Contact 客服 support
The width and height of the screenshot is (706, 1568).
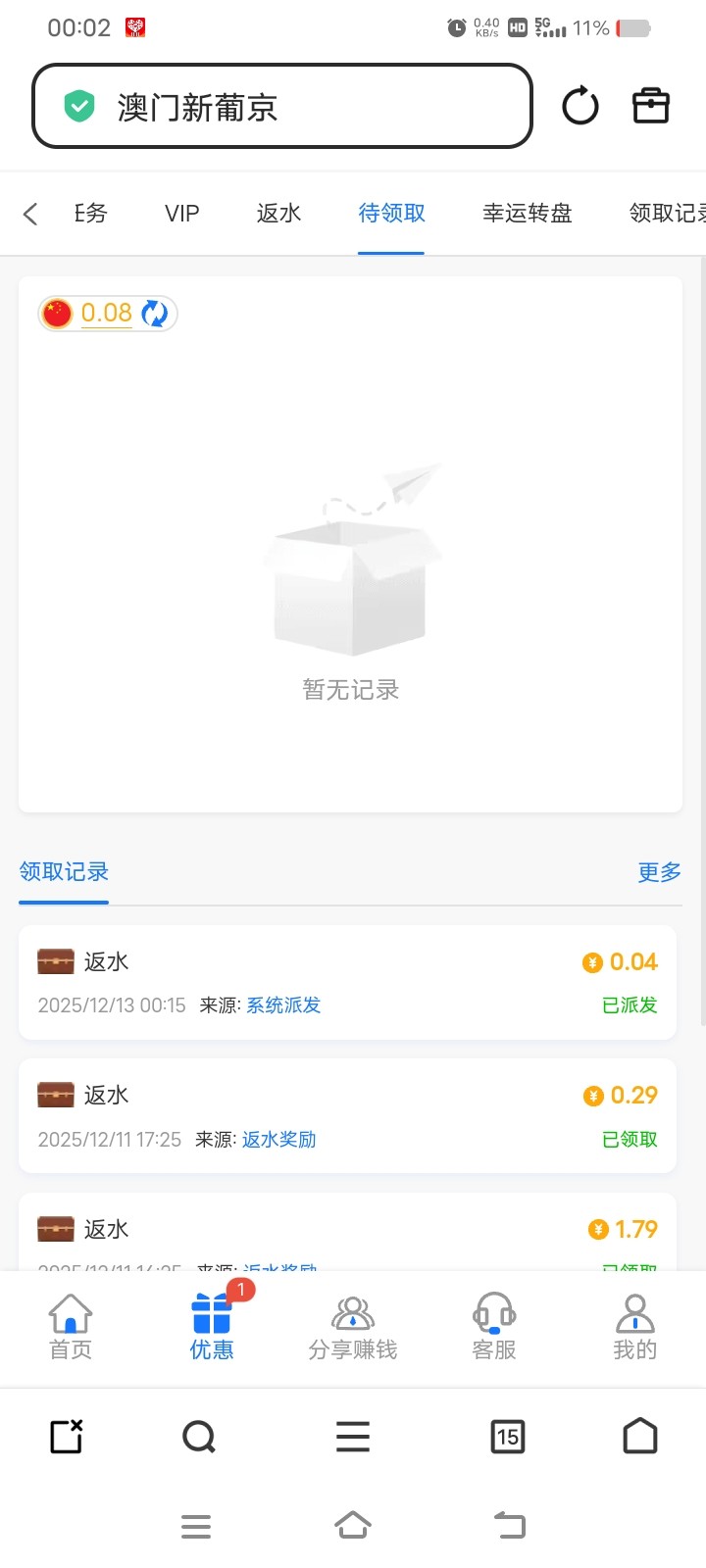pyautogui.click(x=494, y=1327)
